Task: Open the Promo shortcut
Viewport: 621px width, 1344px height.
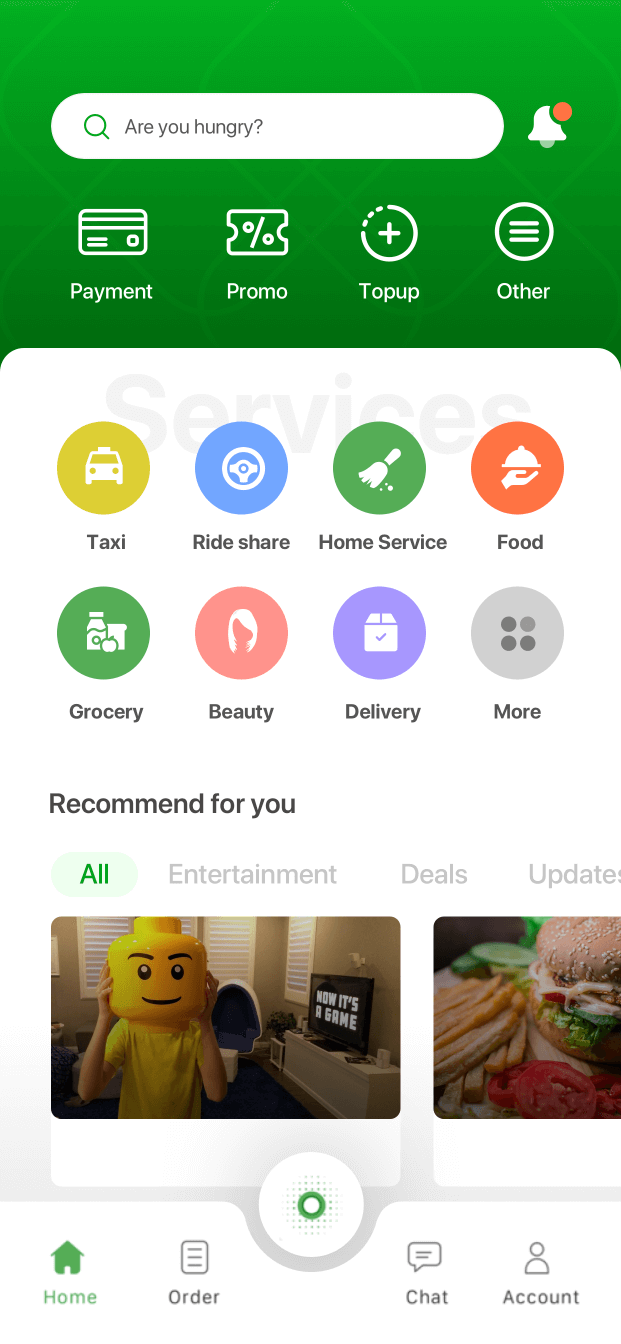Action: pos(257,253)
